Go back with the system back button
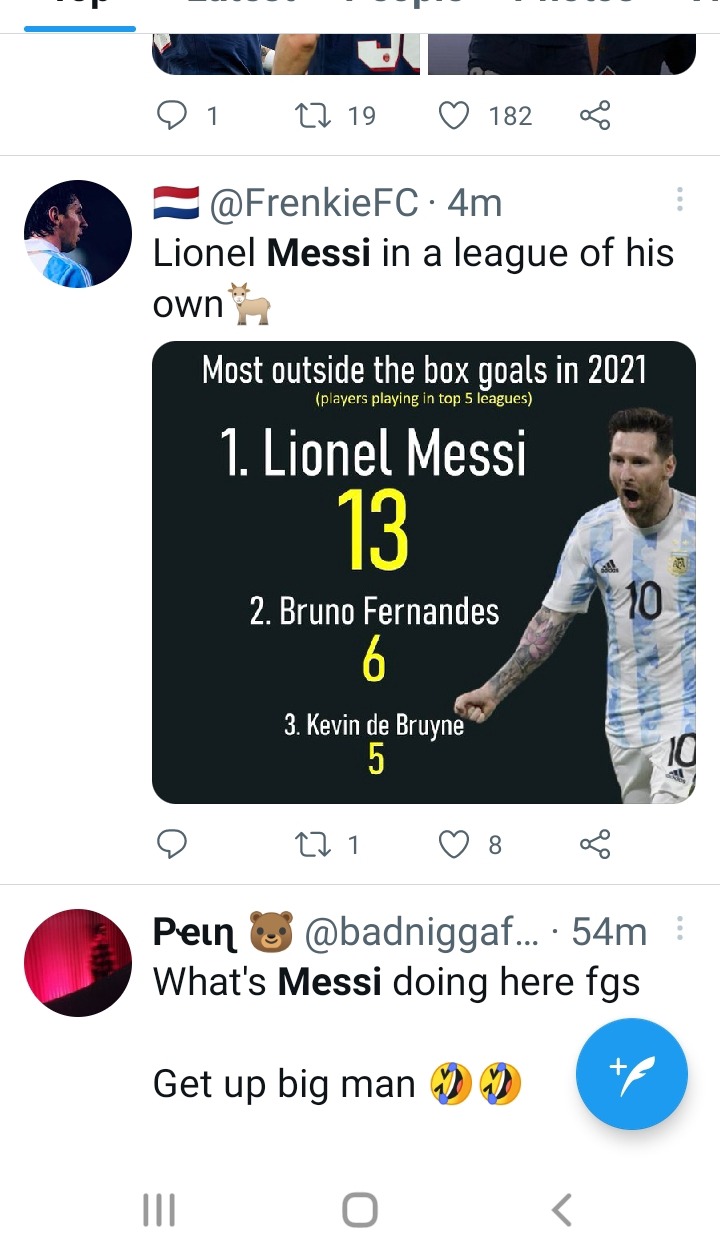 pyautogui.click(x=562, y=1210)
